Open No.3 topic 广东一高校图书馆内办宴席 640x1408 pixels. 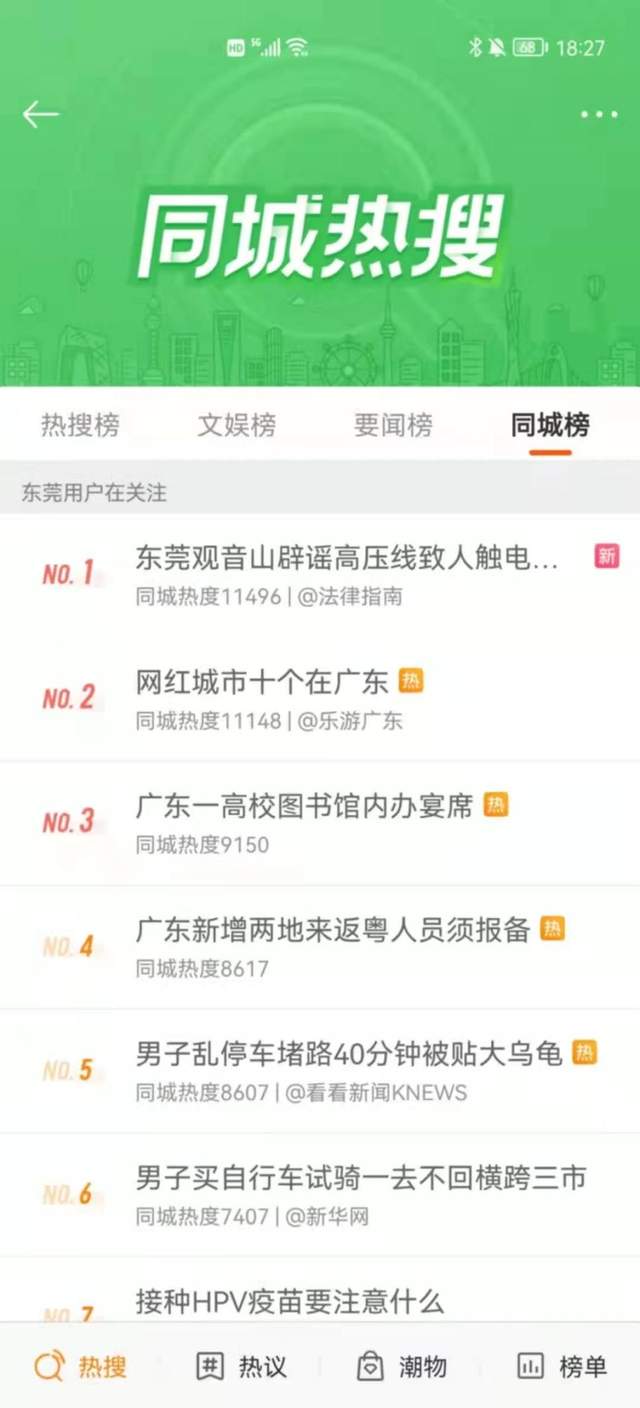coord(304,807)
